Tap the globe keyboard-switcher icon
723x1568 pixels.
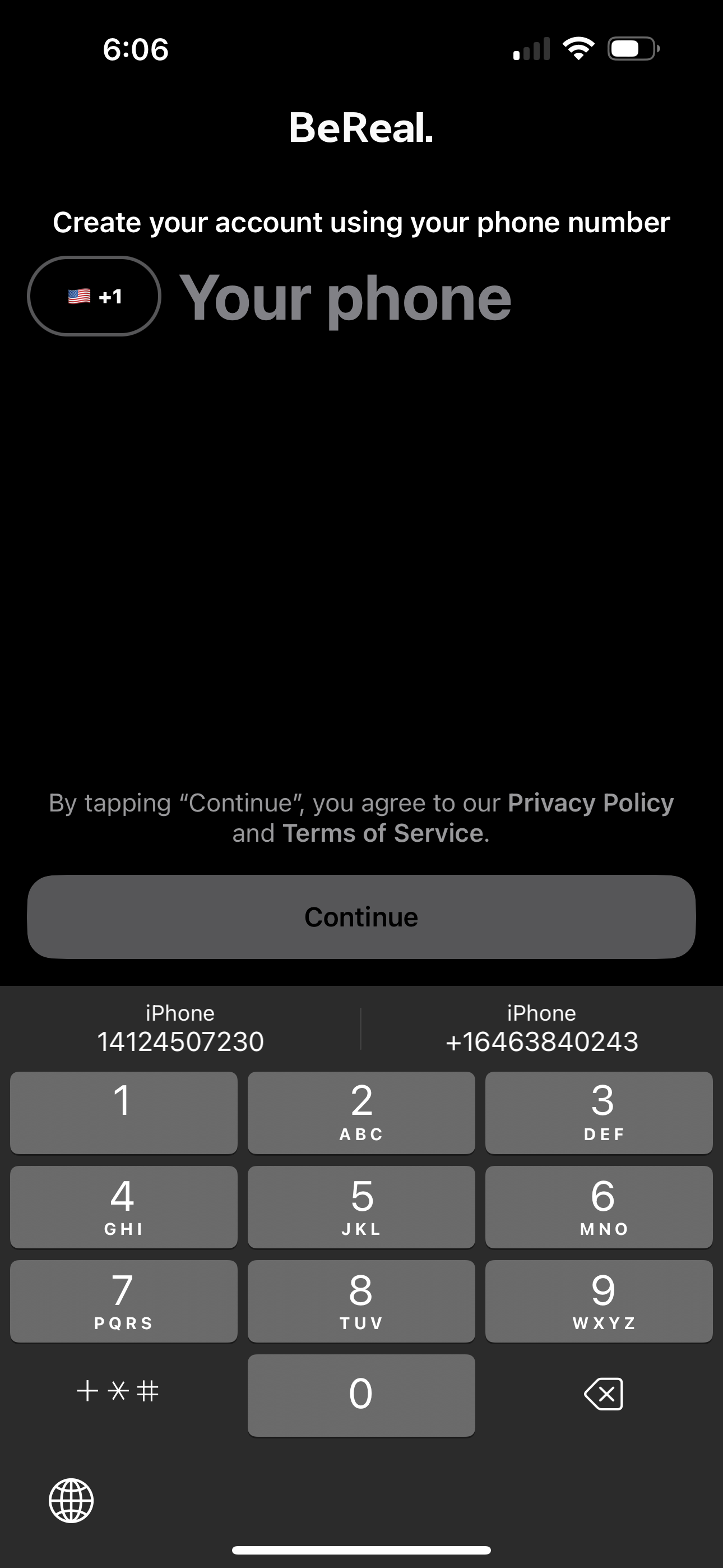click(71, 1500)
